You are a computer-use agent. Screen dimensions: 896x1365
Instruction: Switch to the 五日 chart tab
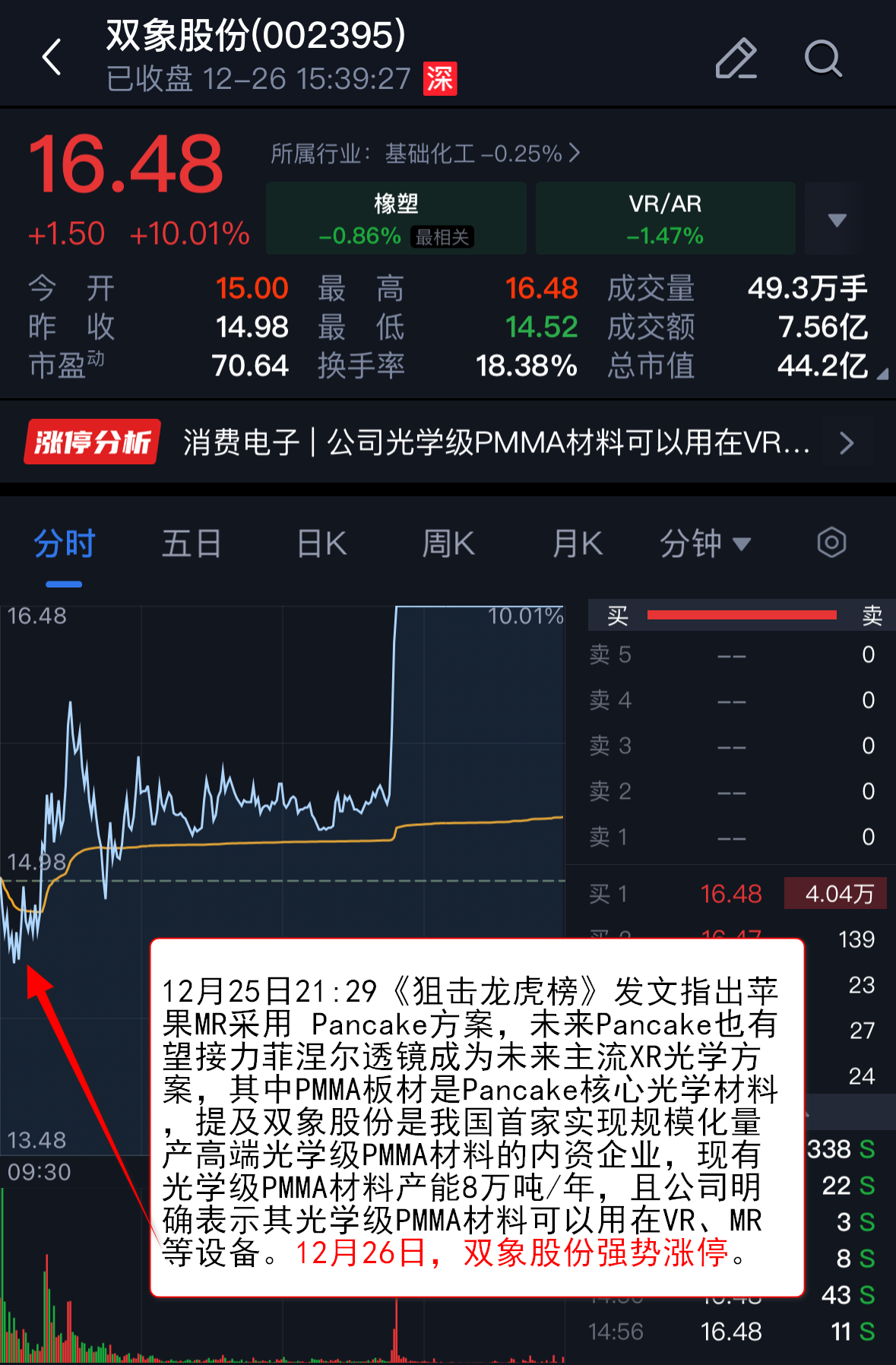click(x=192, y=544)
